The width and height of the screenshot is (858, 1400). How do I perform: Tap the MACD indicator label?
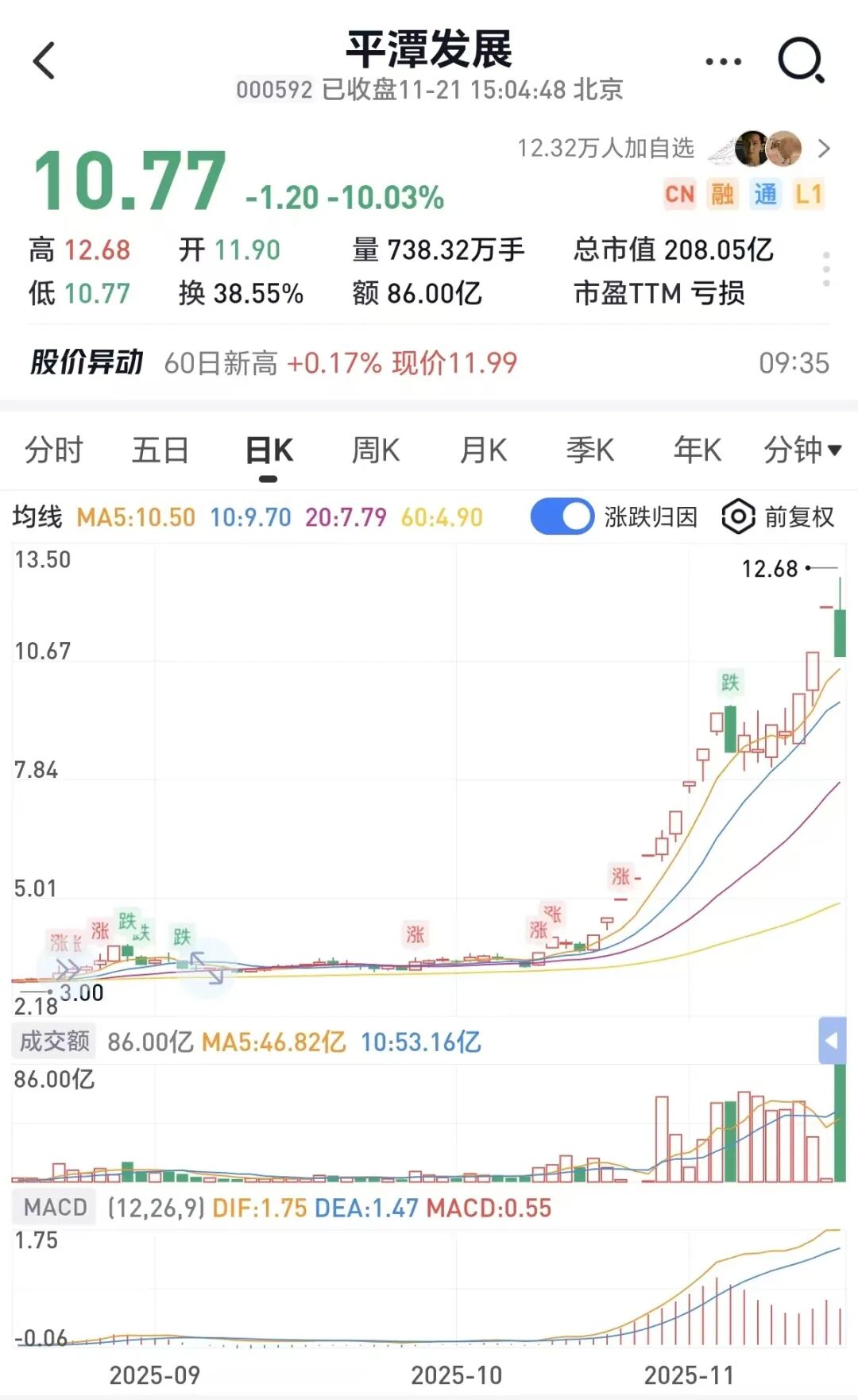(x=55, y=1208)
